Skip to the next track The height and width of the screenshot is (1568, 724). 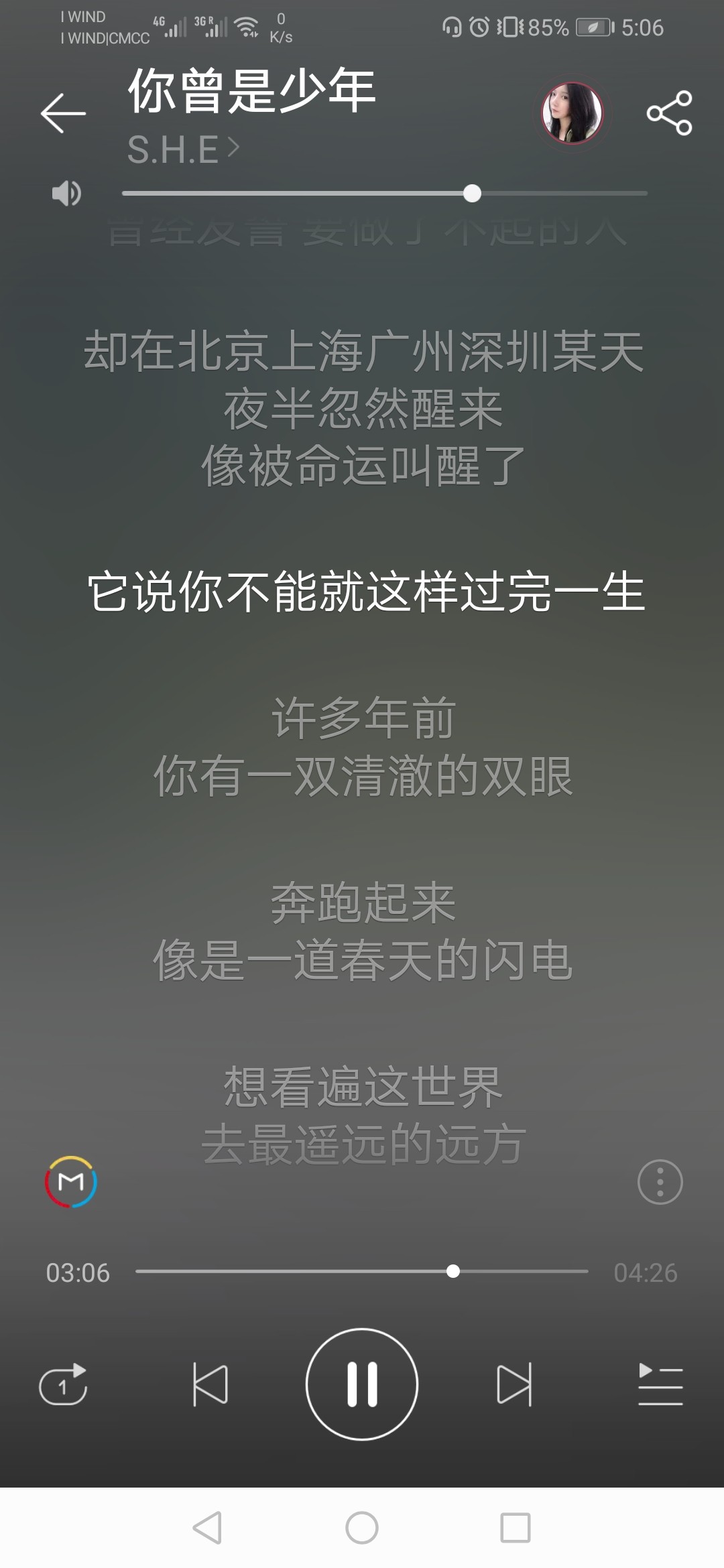(514, 1384)
